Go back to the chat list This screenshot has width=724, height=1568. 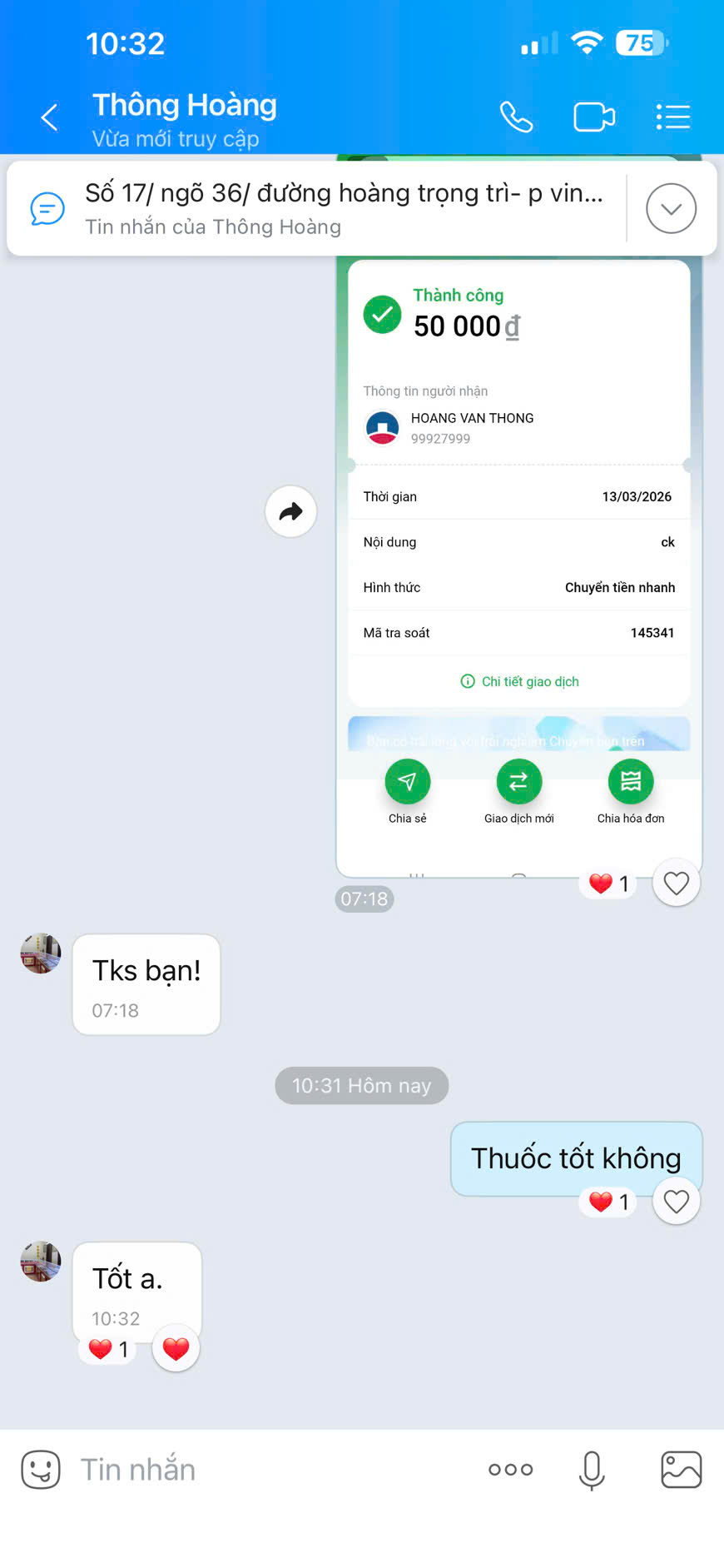click(49, 117)
